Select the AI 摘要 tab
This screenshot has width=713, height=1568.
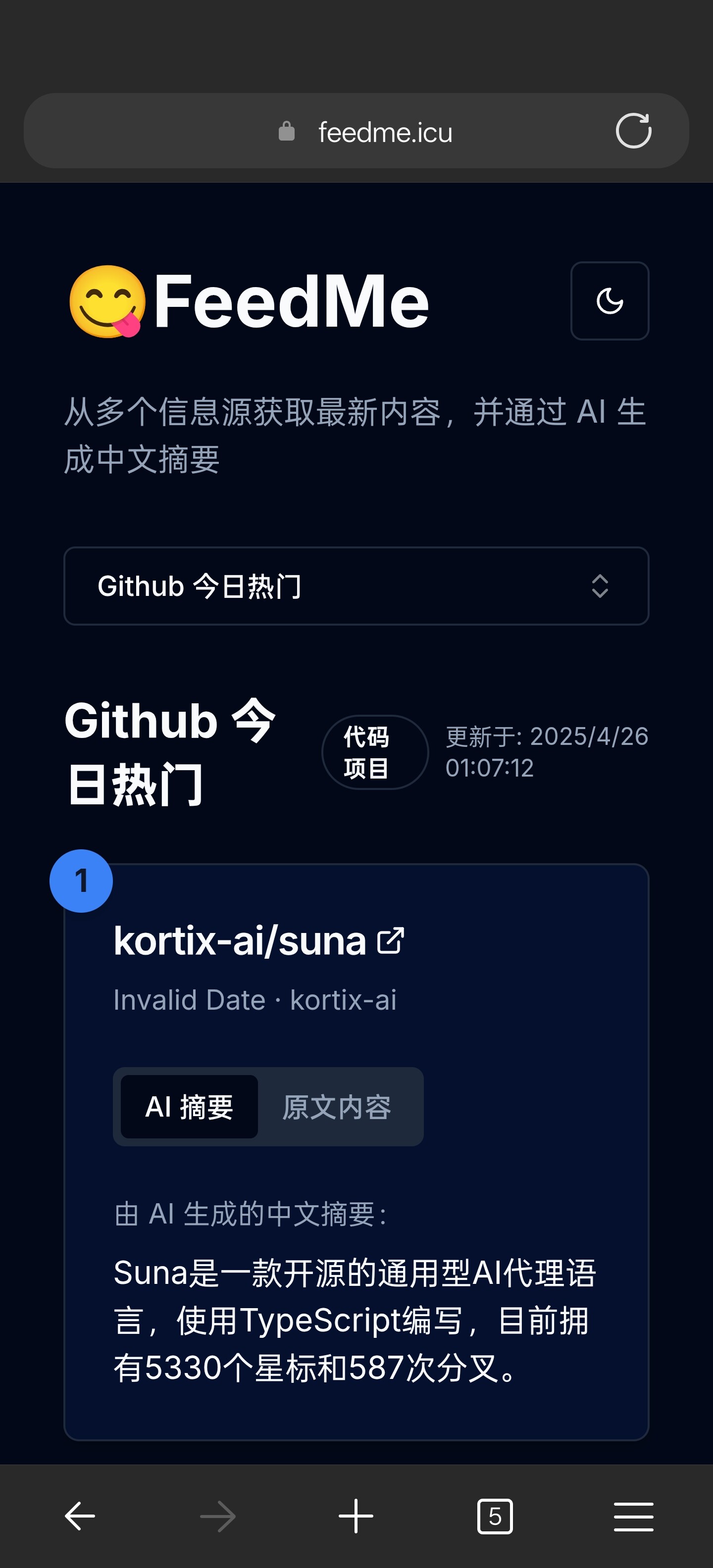click(189, 1107)
